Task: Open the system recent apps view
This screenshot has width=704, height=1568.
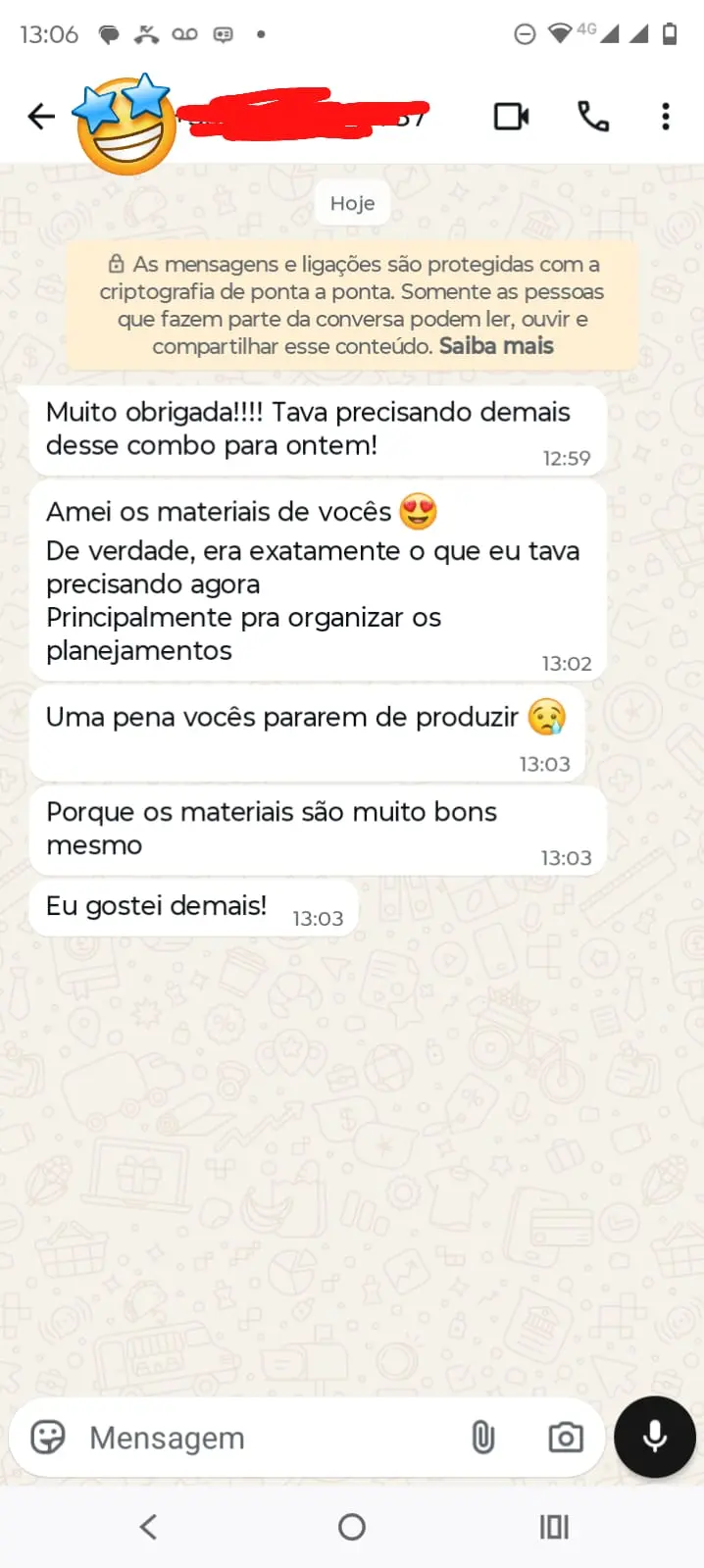Action: coord(554,1527)
